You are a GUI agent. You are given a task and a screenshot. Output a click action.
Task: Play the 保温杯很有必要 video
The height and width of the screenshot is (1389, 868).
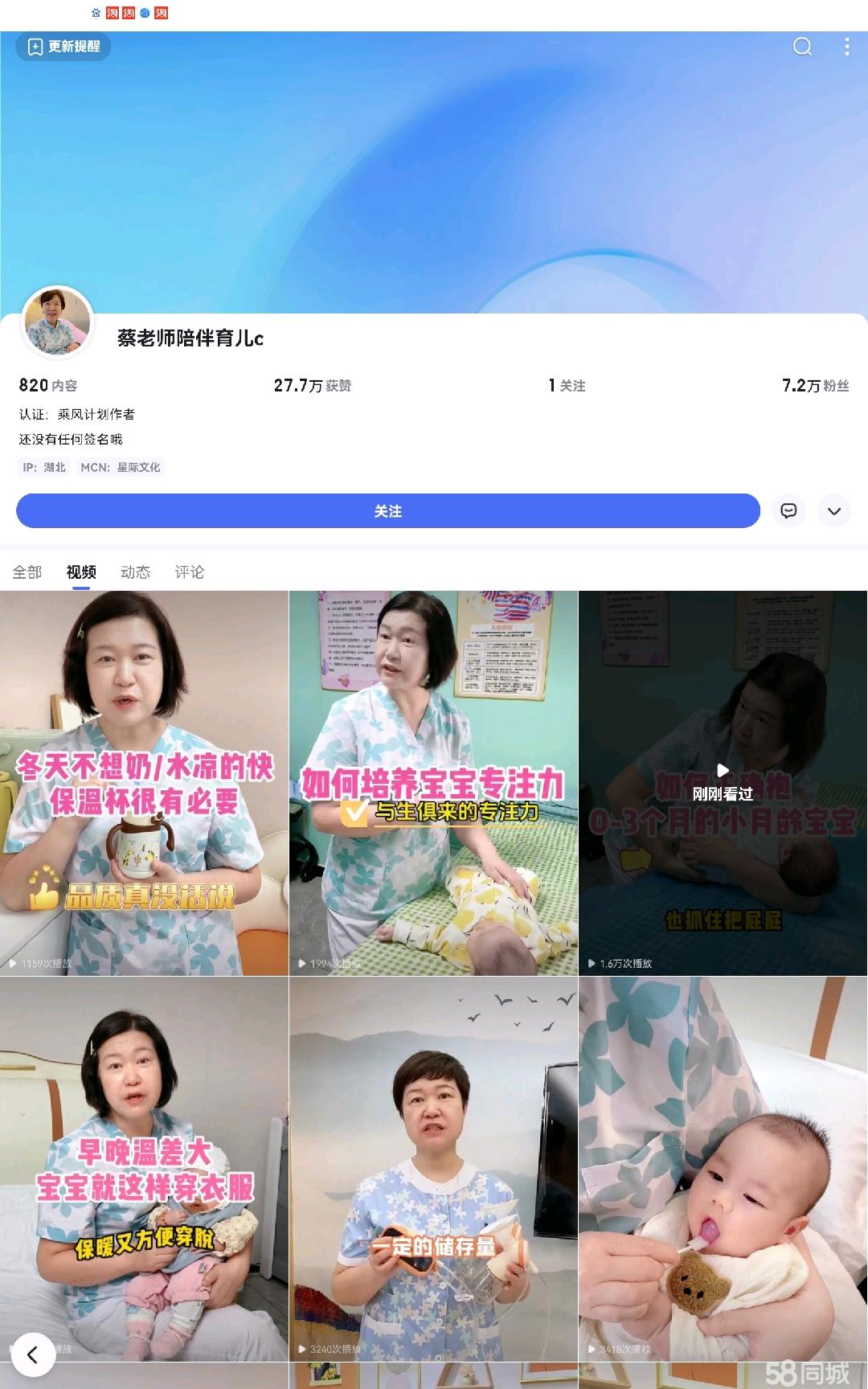[x=144, y=784]
